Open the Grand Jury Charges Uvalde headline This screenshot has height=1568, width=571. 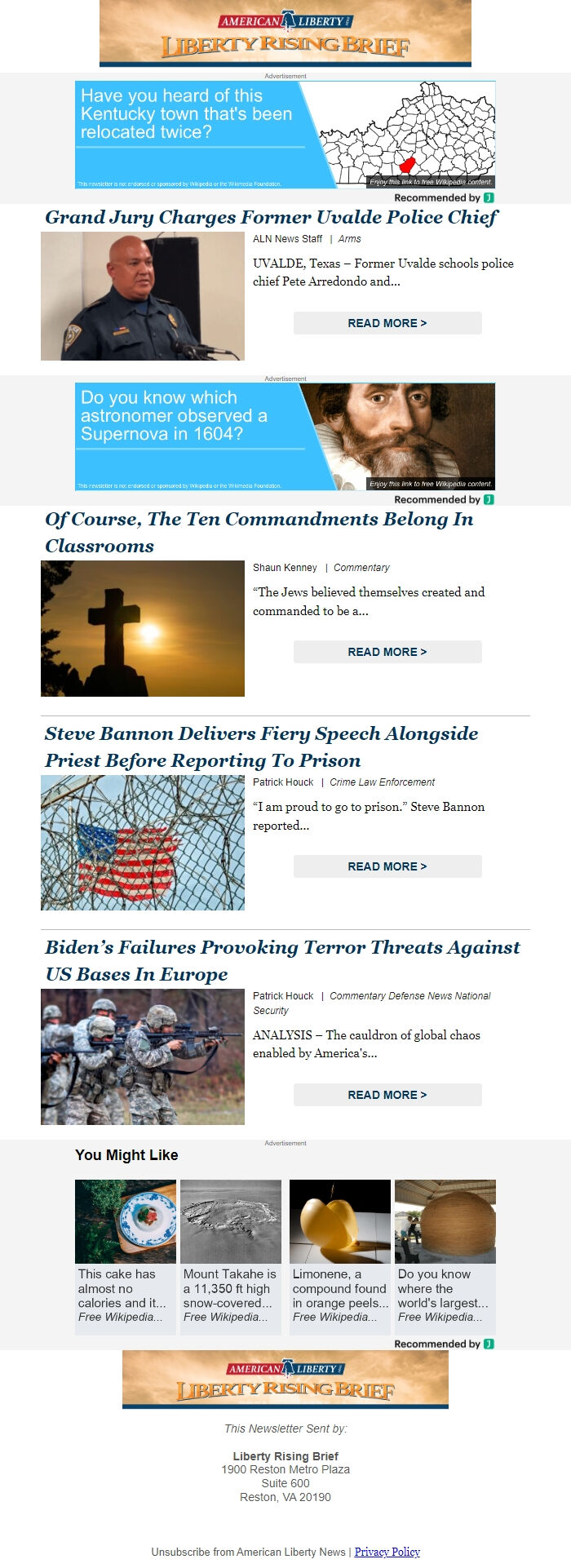(x=271, y=217)
